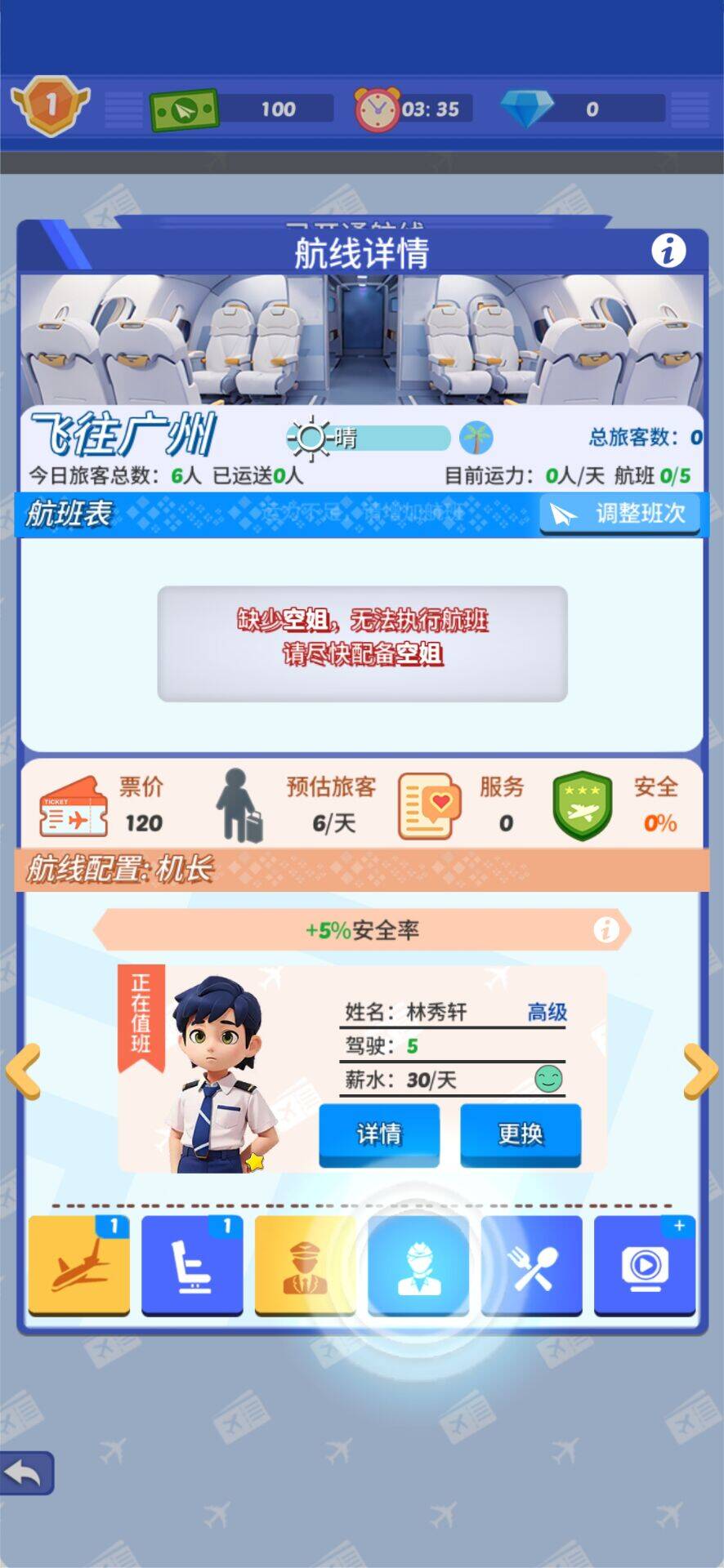This screenshot has width=724, height=1568.
Task: Click the red alarm clock timer icon
Action: coord(376,109)
